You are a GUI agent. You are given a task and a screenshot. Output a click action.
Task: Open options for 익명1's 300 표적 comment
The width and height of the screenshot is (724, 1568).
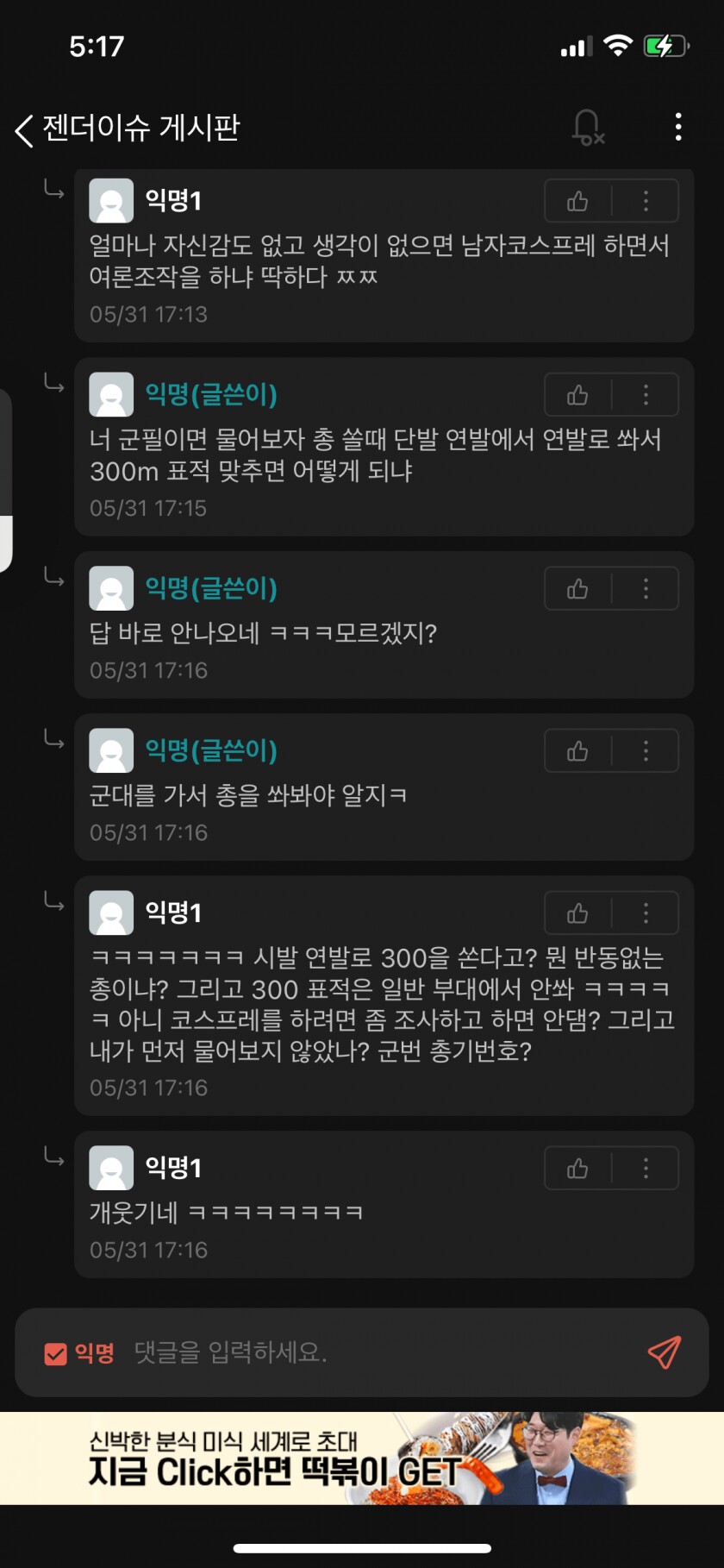click(646, 913)
